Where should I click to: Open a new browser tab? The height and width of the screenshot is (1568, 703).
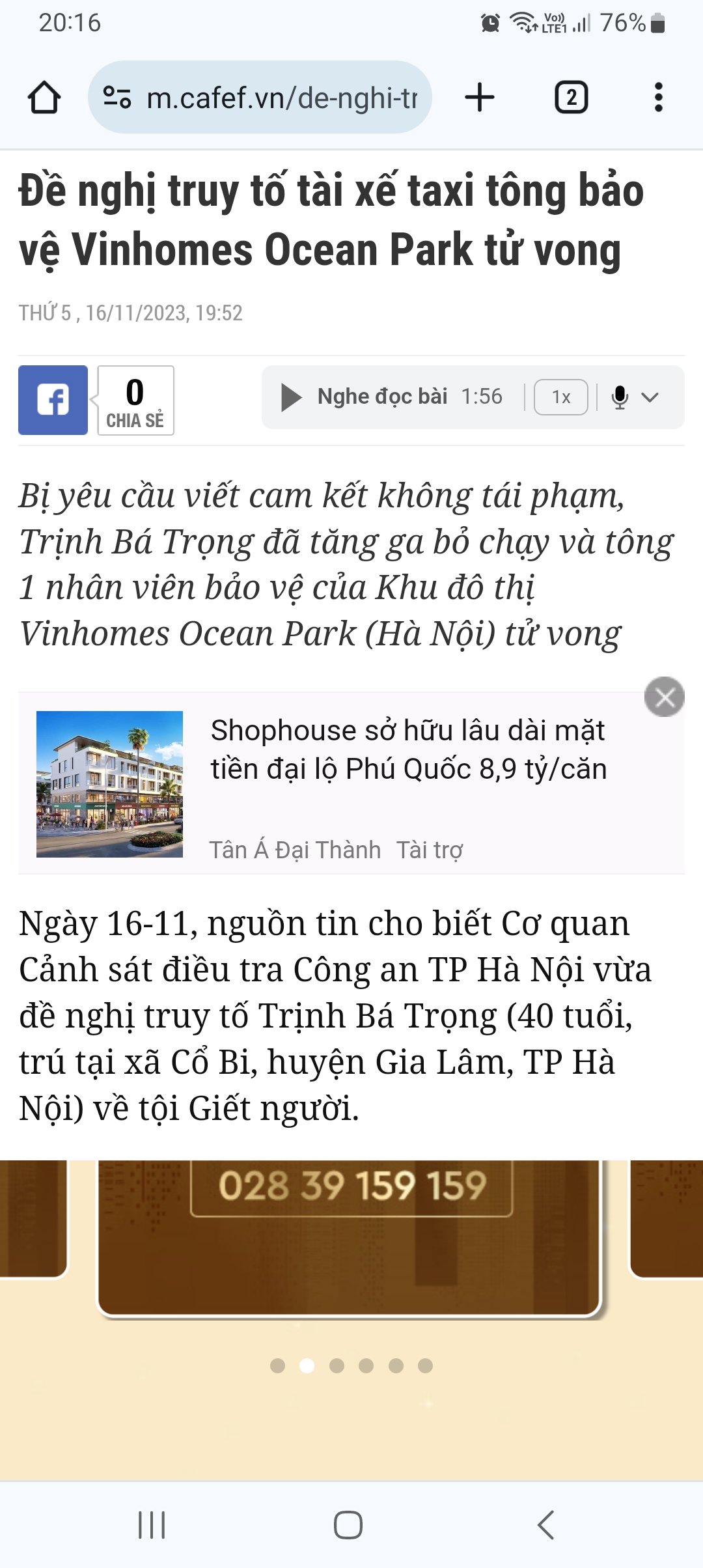(480, 98)
